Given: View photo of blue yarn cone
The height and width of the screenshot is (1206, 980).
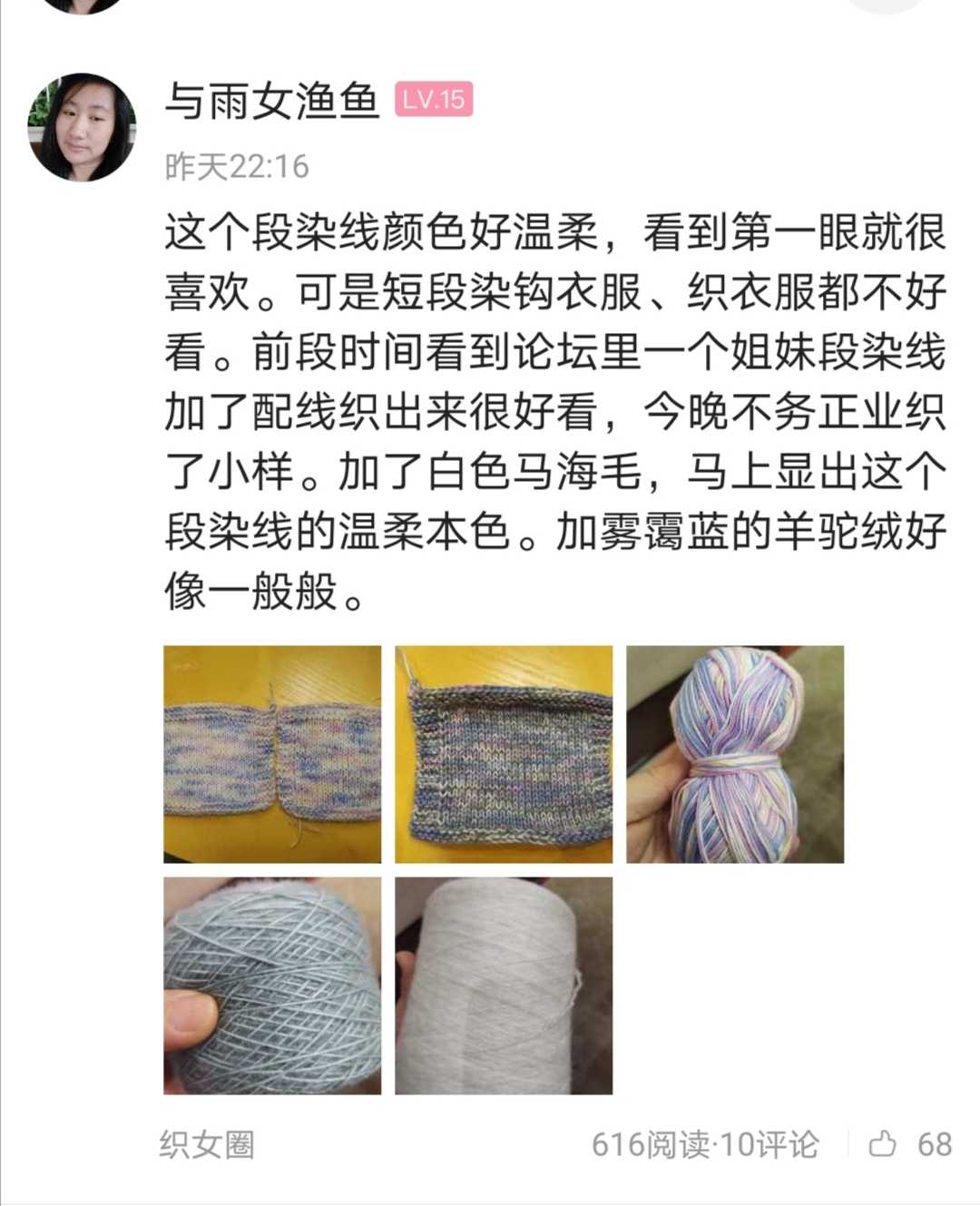Looking at the screenshot, I should [x=272, y=985].
